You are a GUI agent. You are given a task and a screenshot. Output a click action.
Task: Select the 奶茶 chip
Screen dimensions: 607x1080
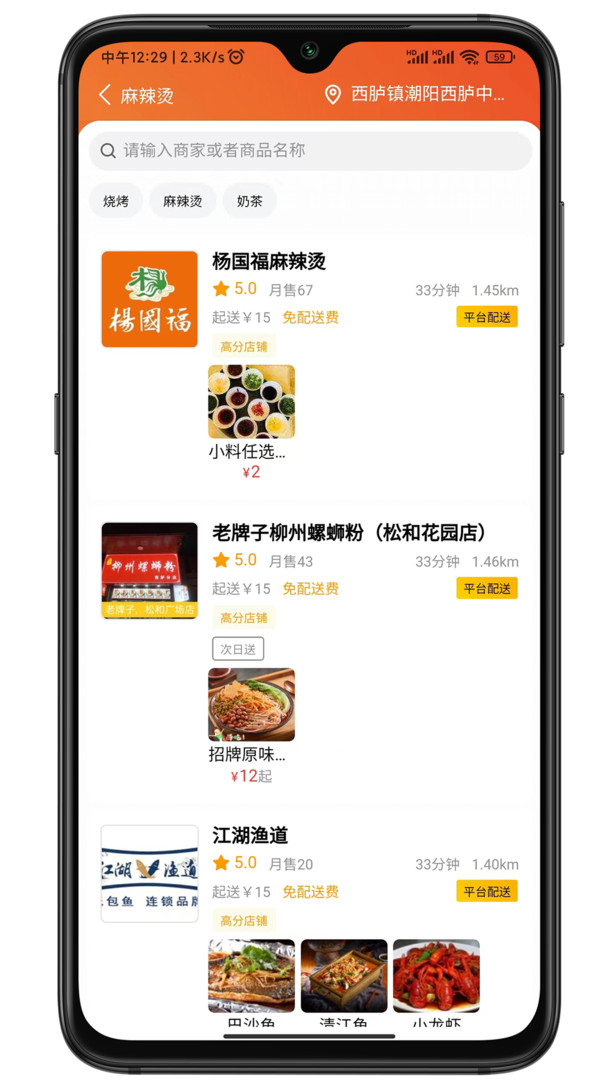[249, 201]
